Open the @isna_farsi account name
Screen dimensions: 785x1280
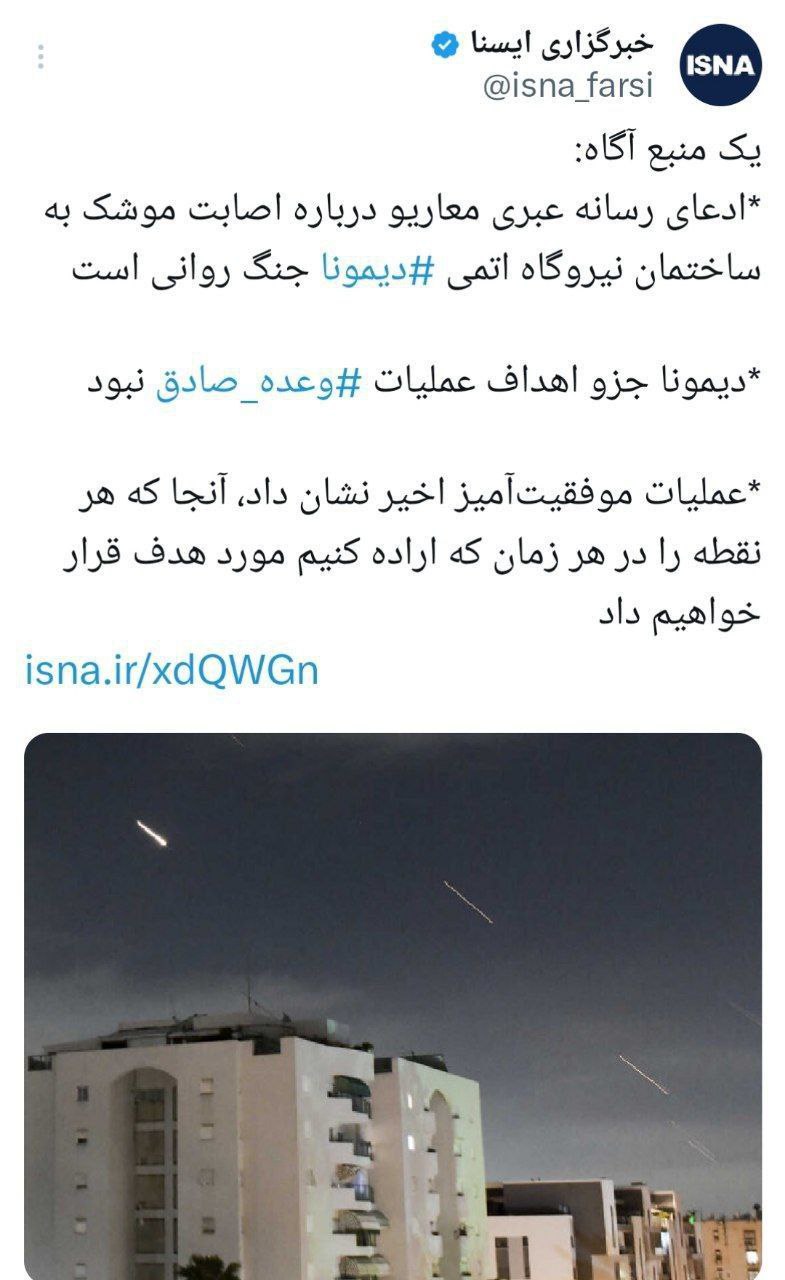(x=567, y=87)
